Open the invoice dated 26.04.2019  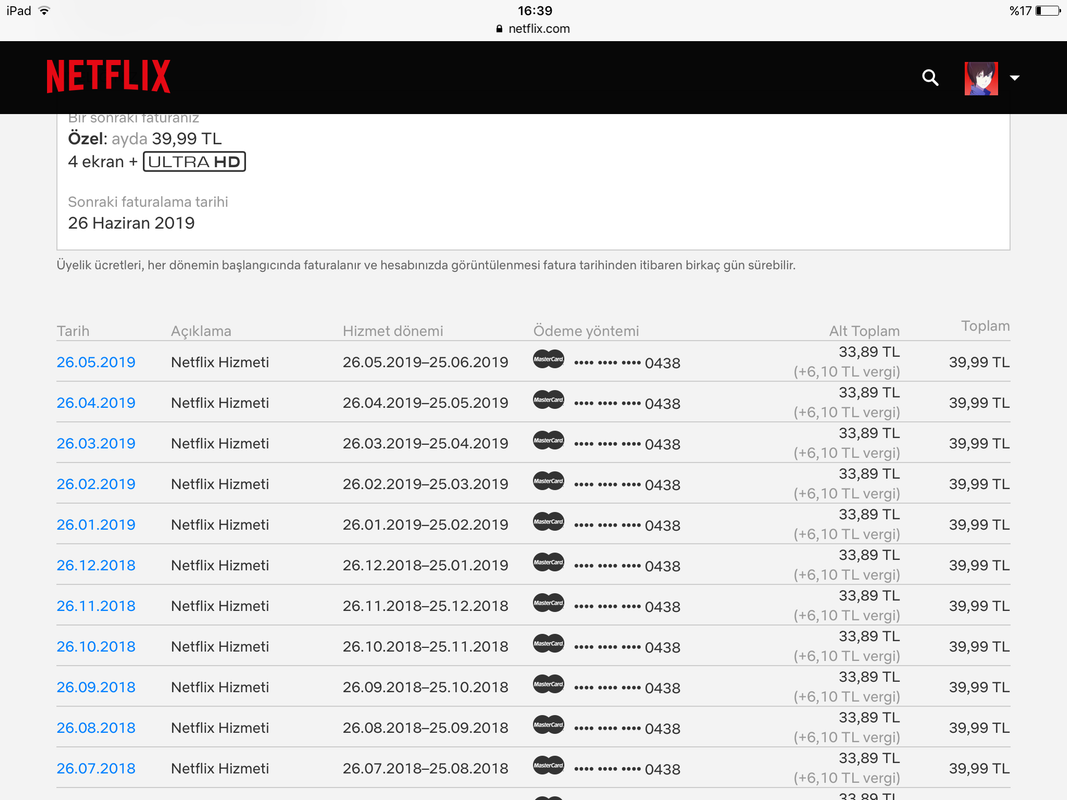[x=96, y=403]
